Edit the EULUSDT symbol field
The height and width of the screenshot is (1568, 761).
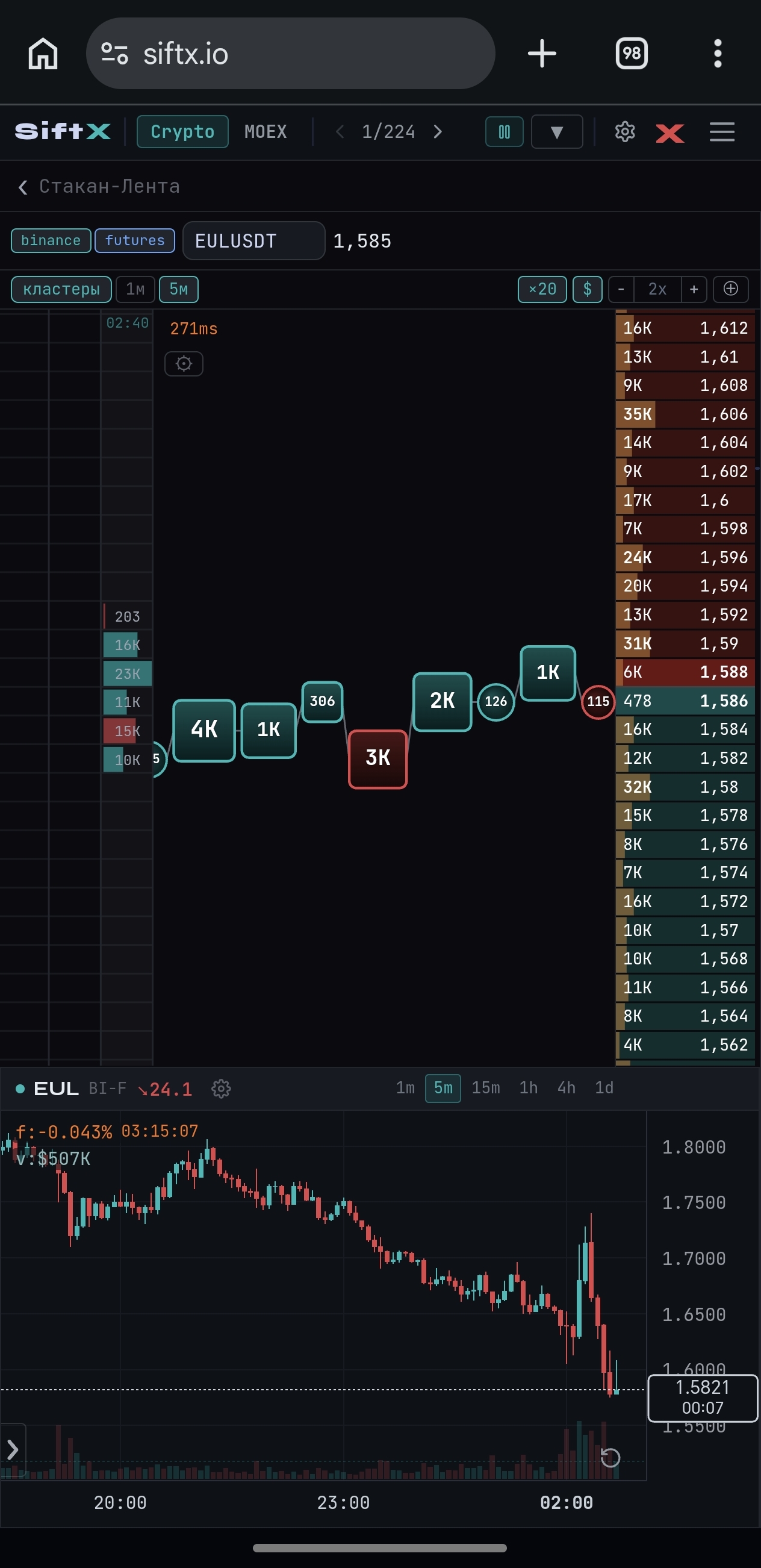[253, 241]
